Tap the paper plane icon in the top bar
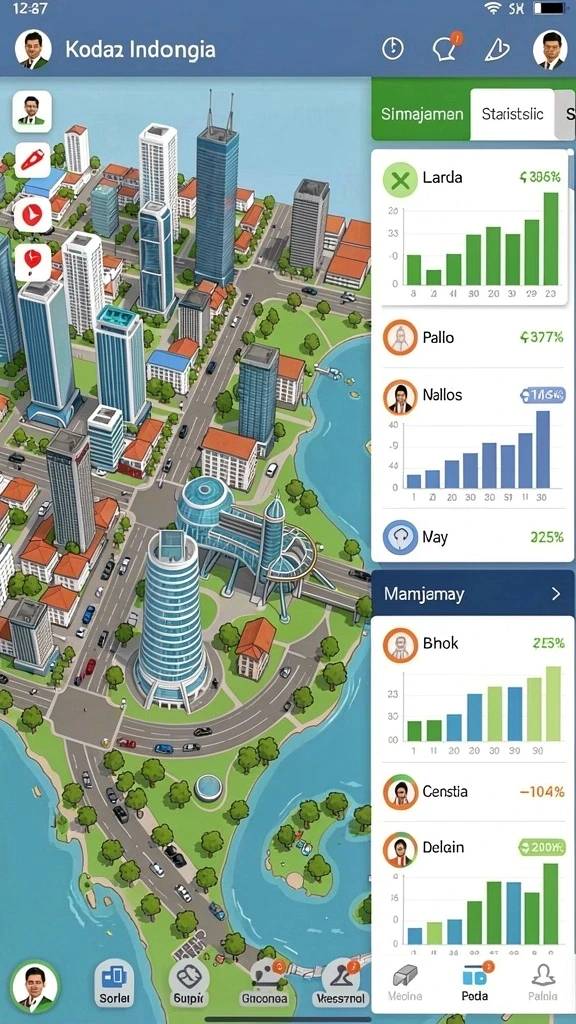The height and width of the screenshot is (1024, 576). tap(496, 50)
